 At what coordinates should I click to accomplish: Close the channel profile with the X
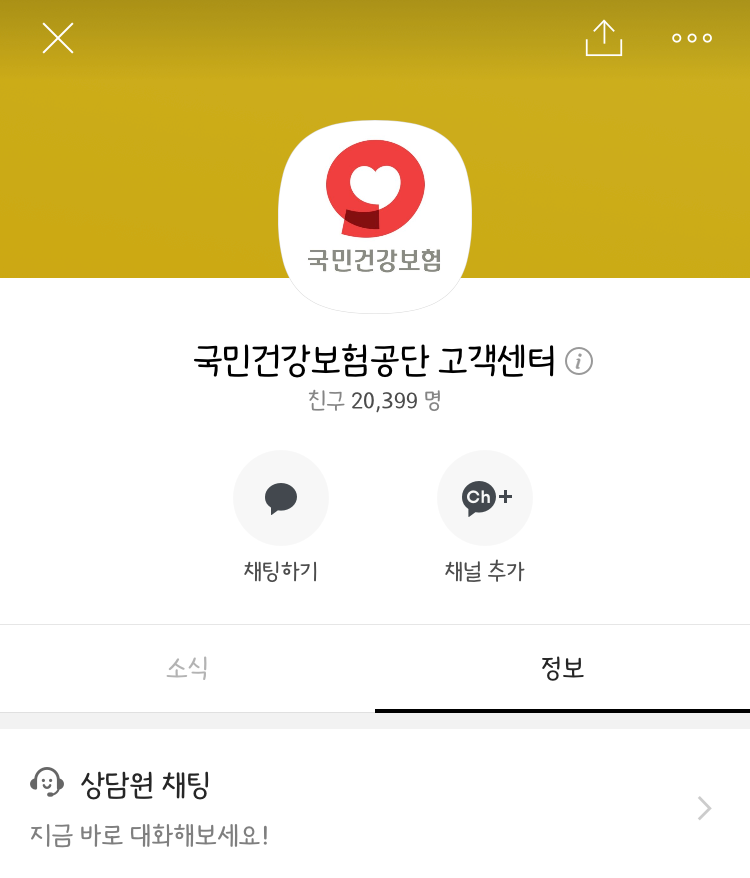tap(57, 39)
